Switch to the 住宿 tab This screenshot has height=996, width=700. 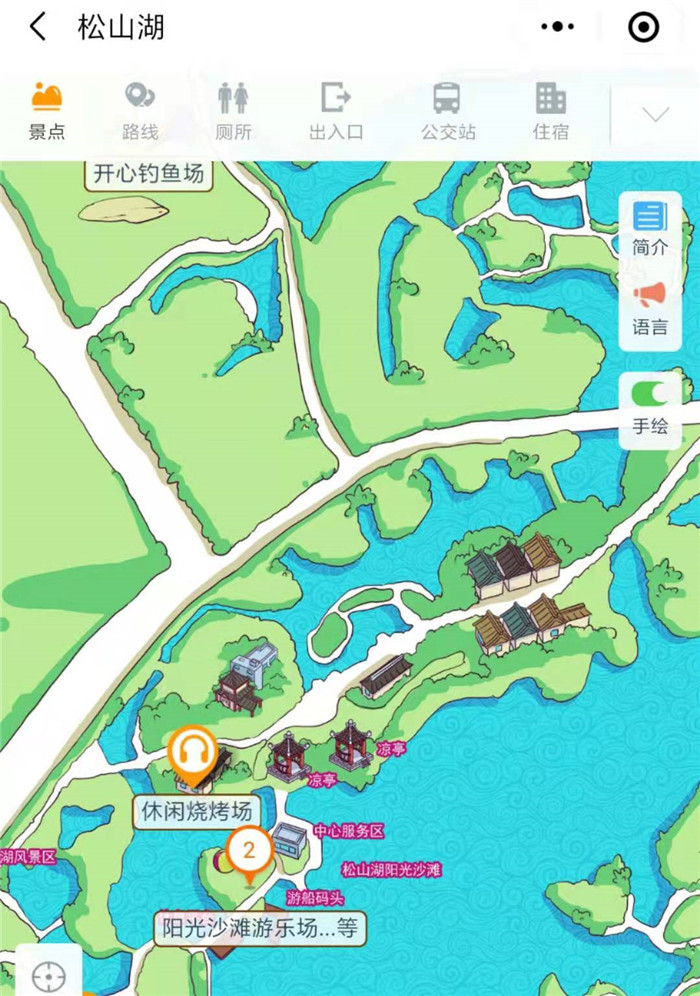coord(551,111)
